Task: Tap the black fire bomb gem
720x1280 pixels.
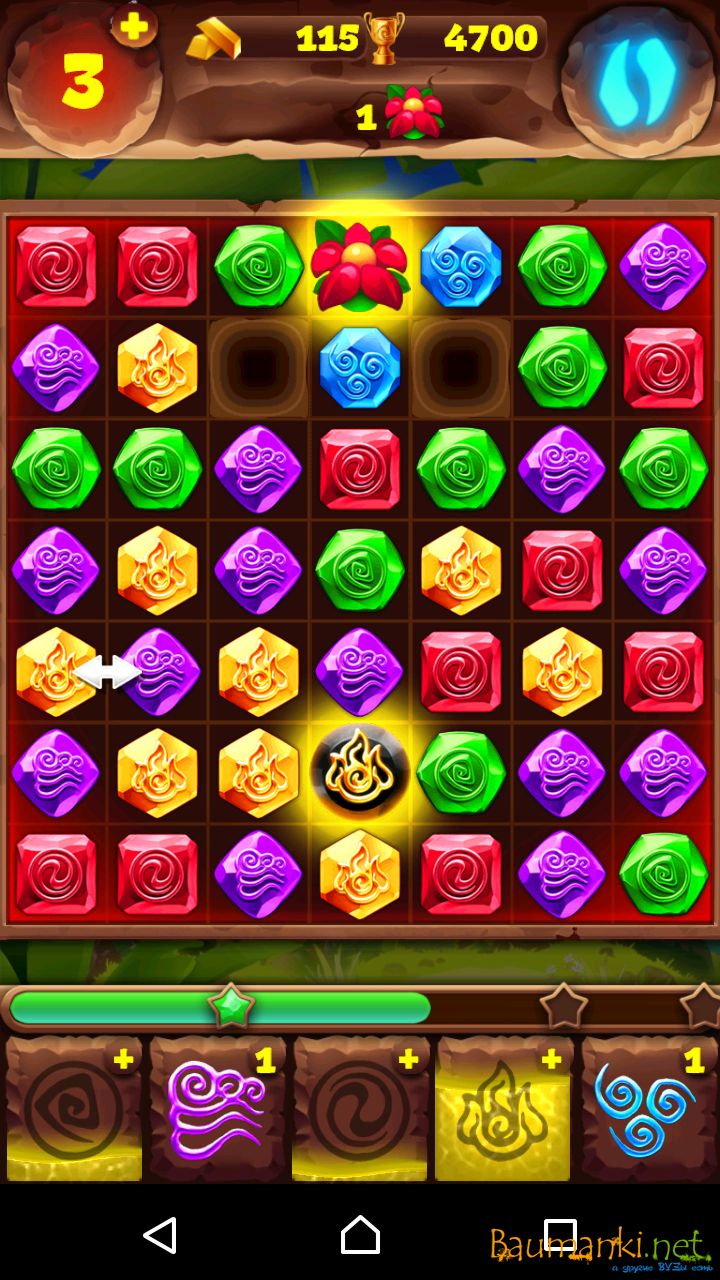Action: tap(360, 772)
